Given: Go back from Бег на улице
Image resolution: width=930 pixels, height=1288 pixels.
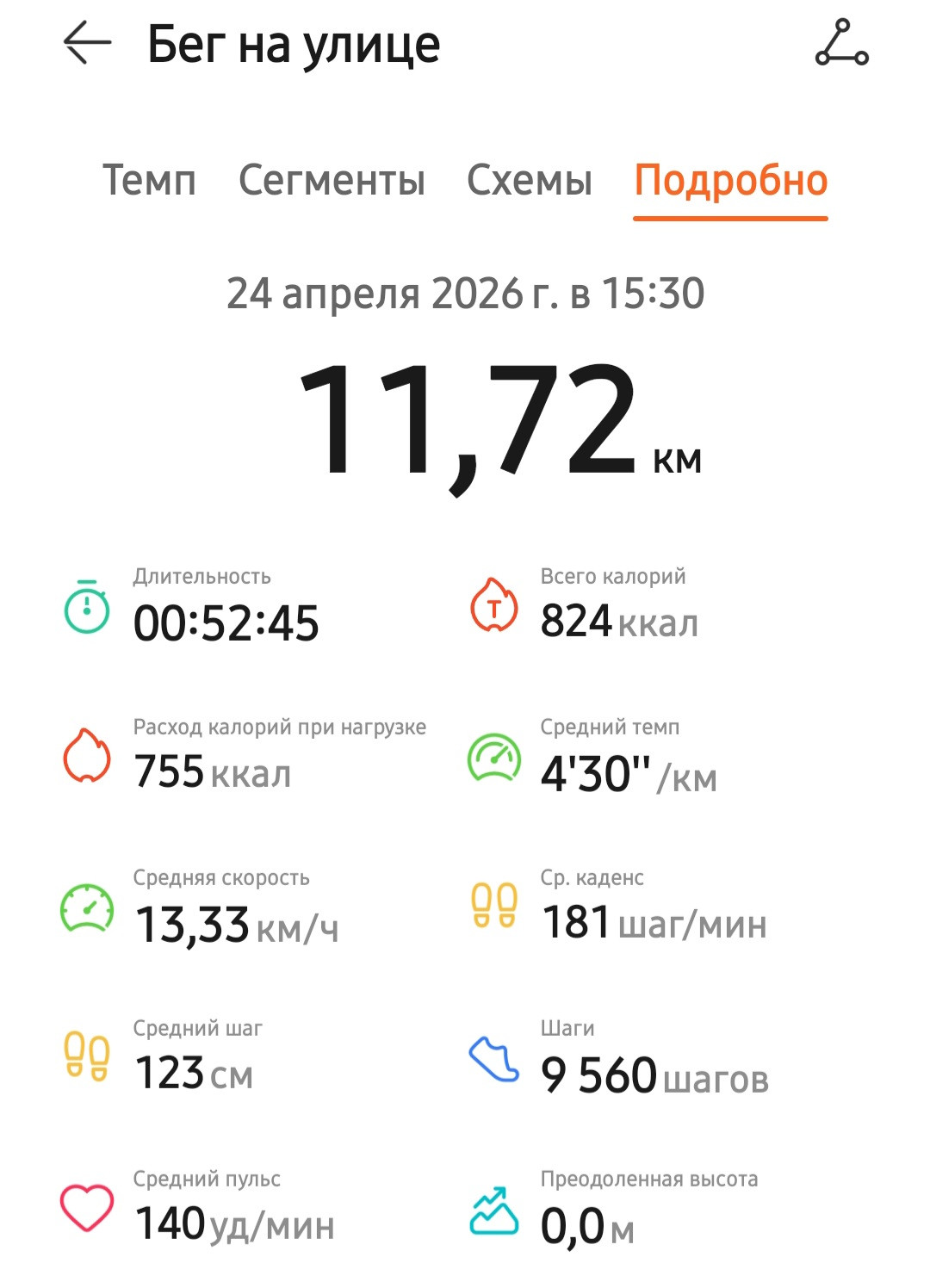Looking at the screenshot, I should pyautogui.click(x=87, y=43).
